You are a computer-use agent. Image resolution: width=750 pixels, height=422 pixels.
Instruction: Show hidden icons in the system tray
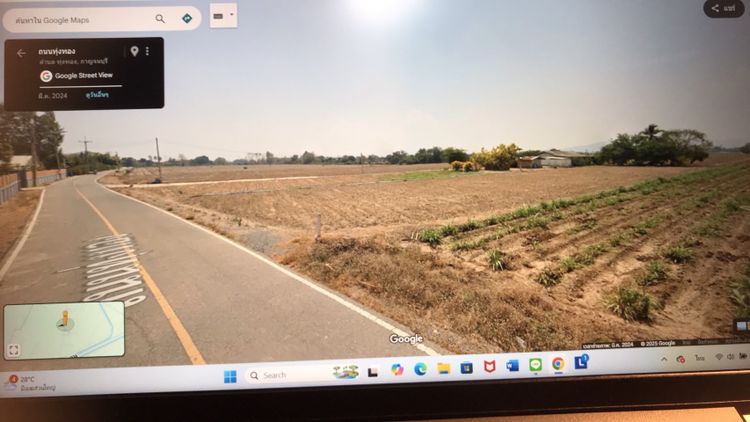(x=664, y=359)
